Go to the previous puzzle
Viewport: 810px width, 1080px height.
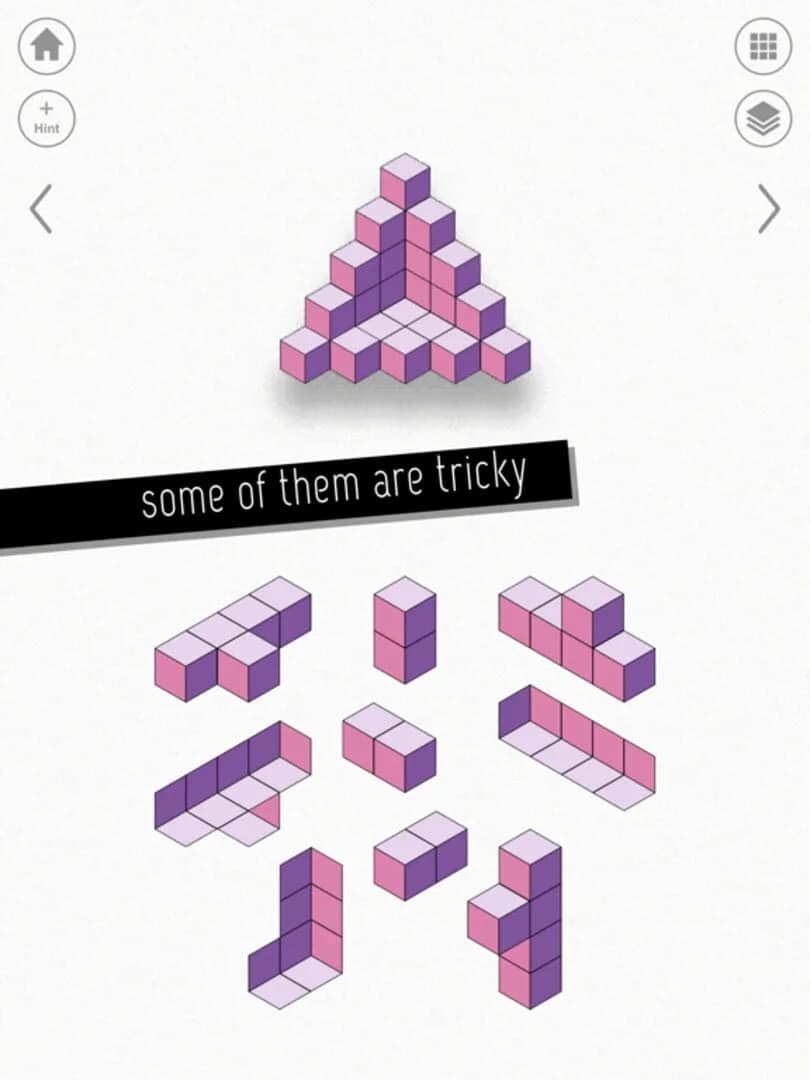coord(40,209)
